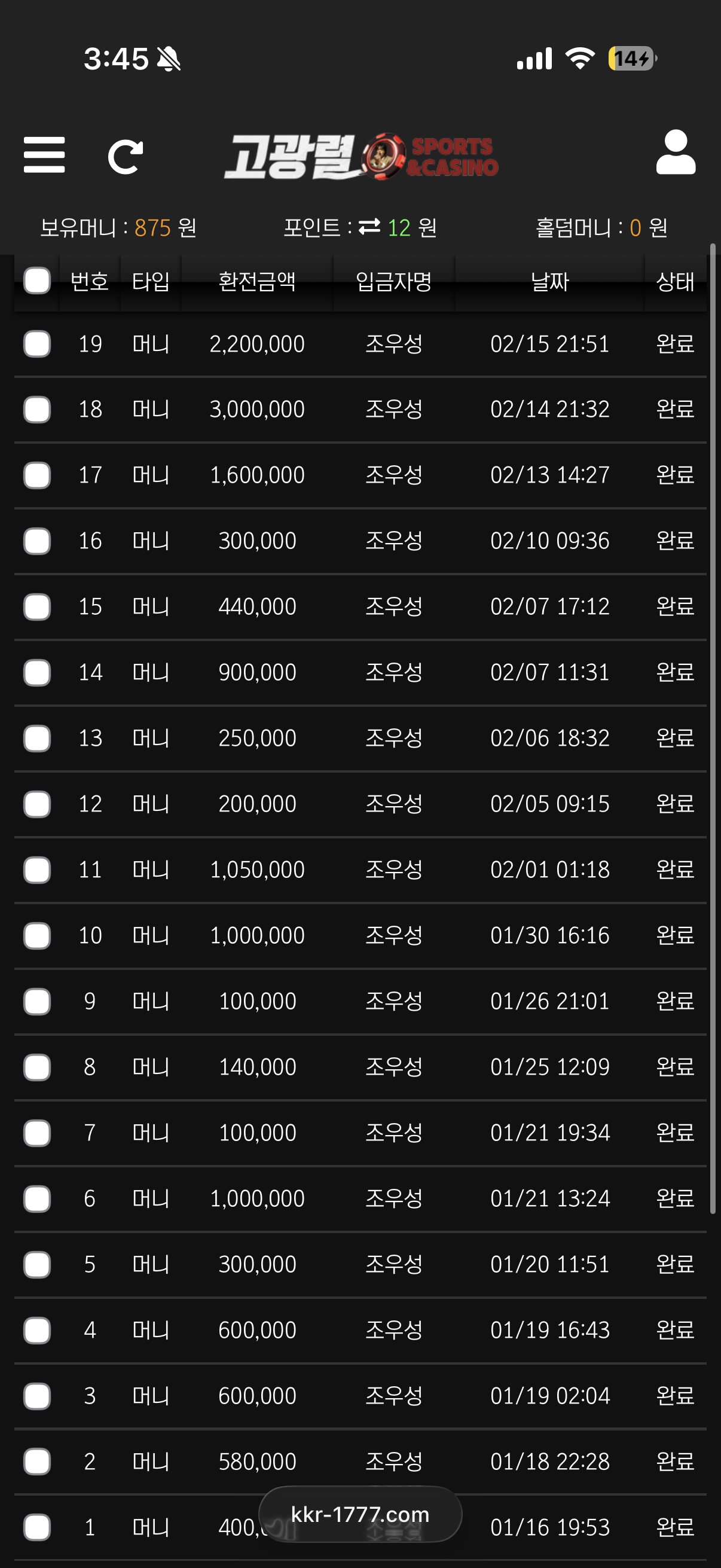Check the box for row 3
This screenshot has height=1568, width=721.
click(37, 1396)
